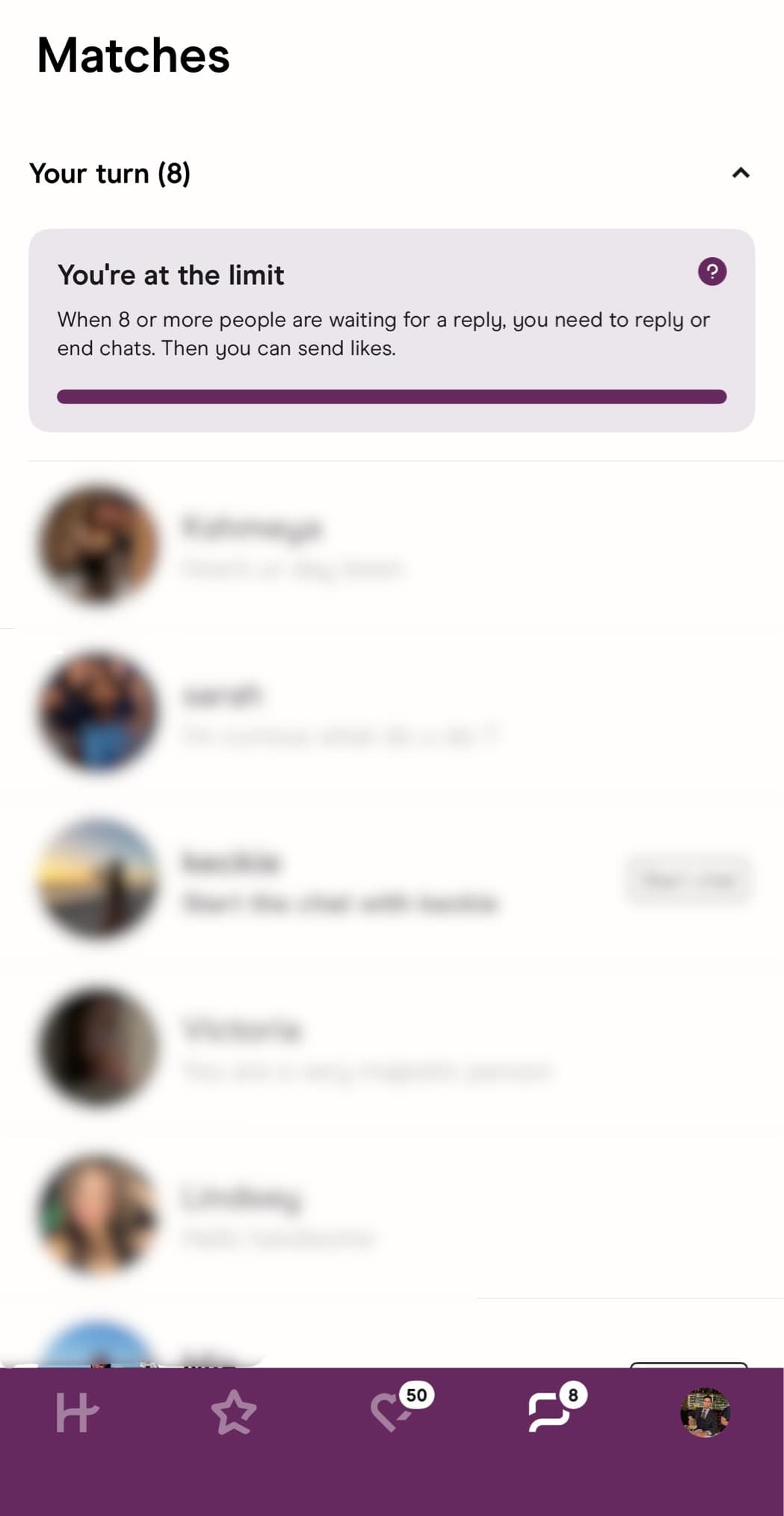This screenshot has height=1516, width=784.
Task: Open the help icon on the limit card
Action: pos(712,271)
